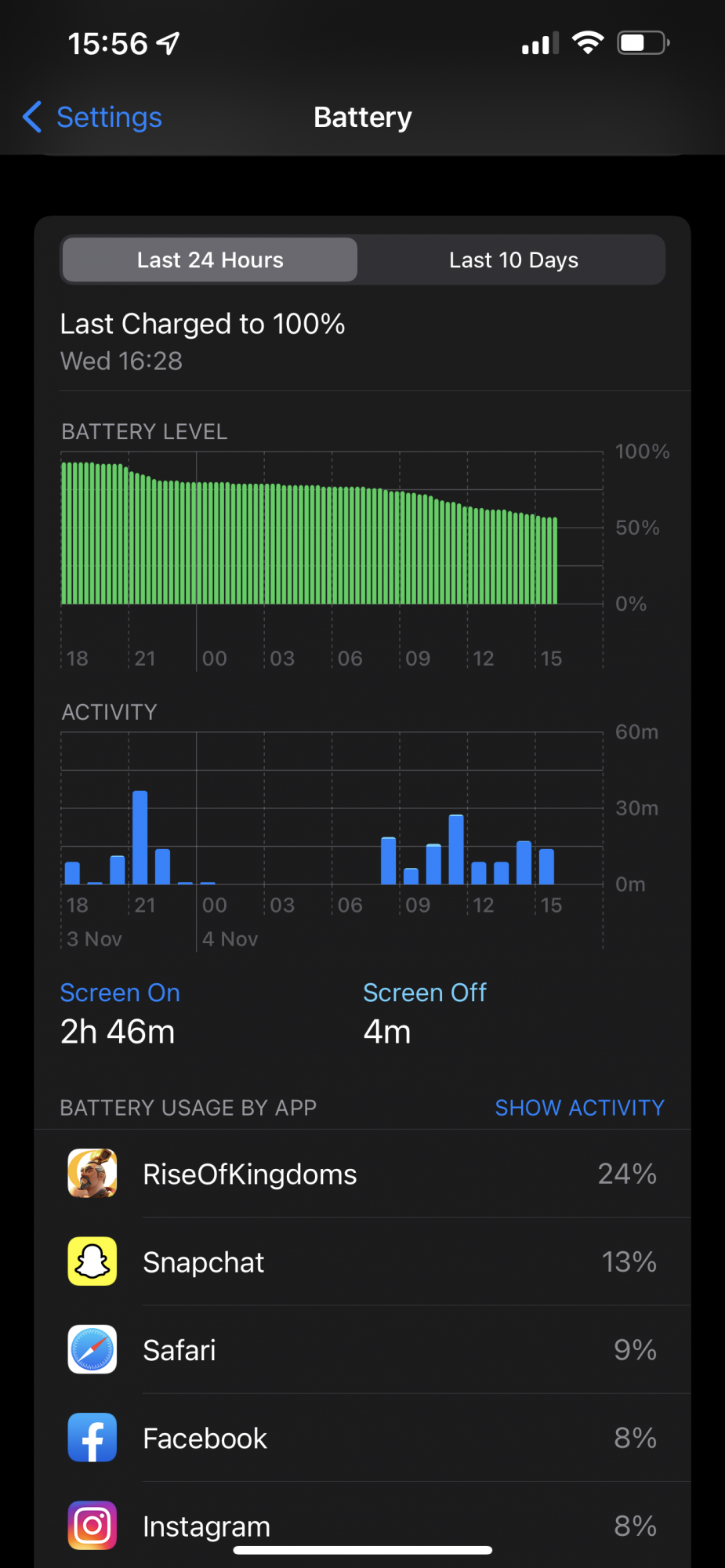Select the Snapchat usage row
The height and width of the screenshot is (1568, 725).
coord(362,1262)
